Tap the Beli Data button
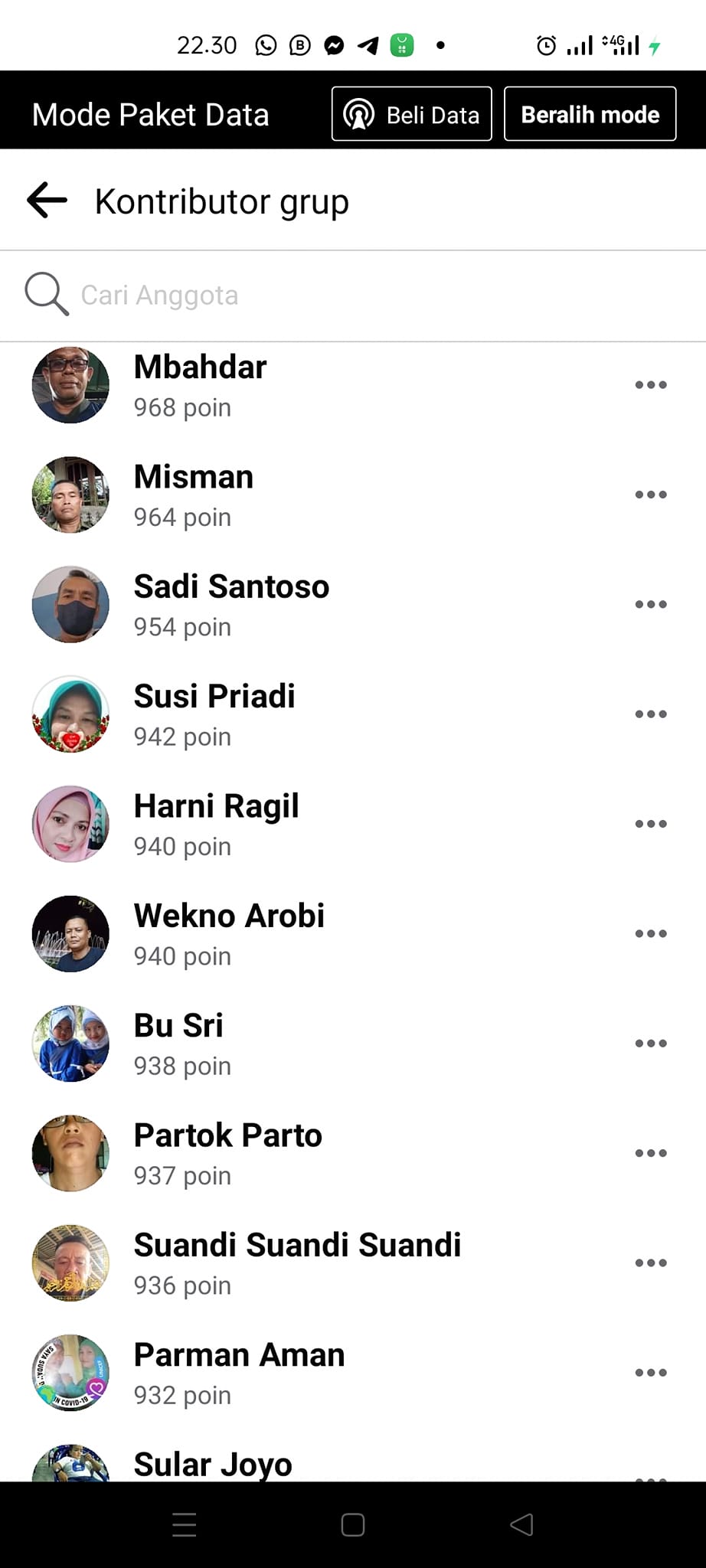Screen dimensions: 706x1568 click(412, 115)
